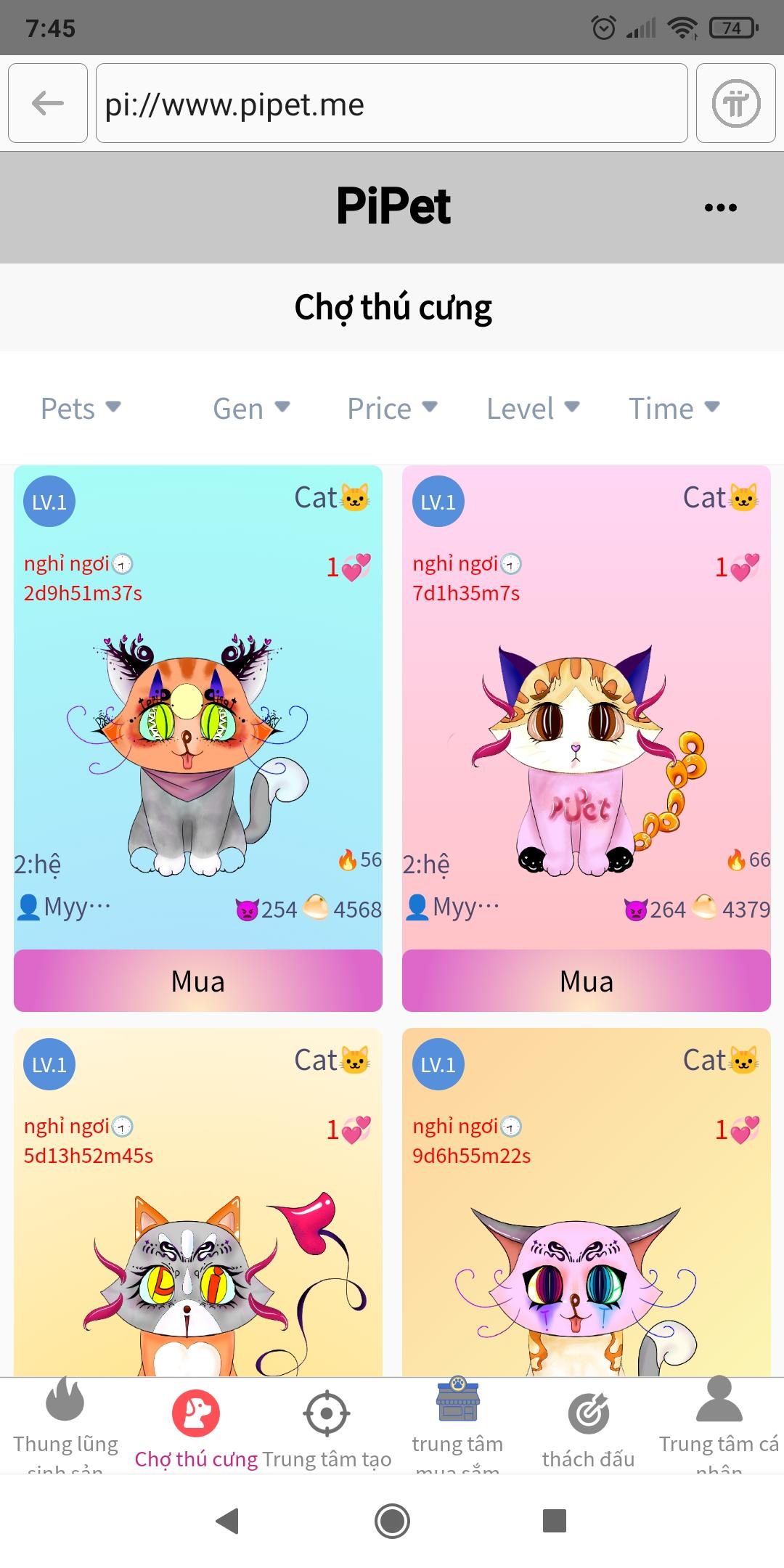784x1568 pixels.
Task: Open the Pi logo button
Action: pyautogui.click(x=735, y=103)
